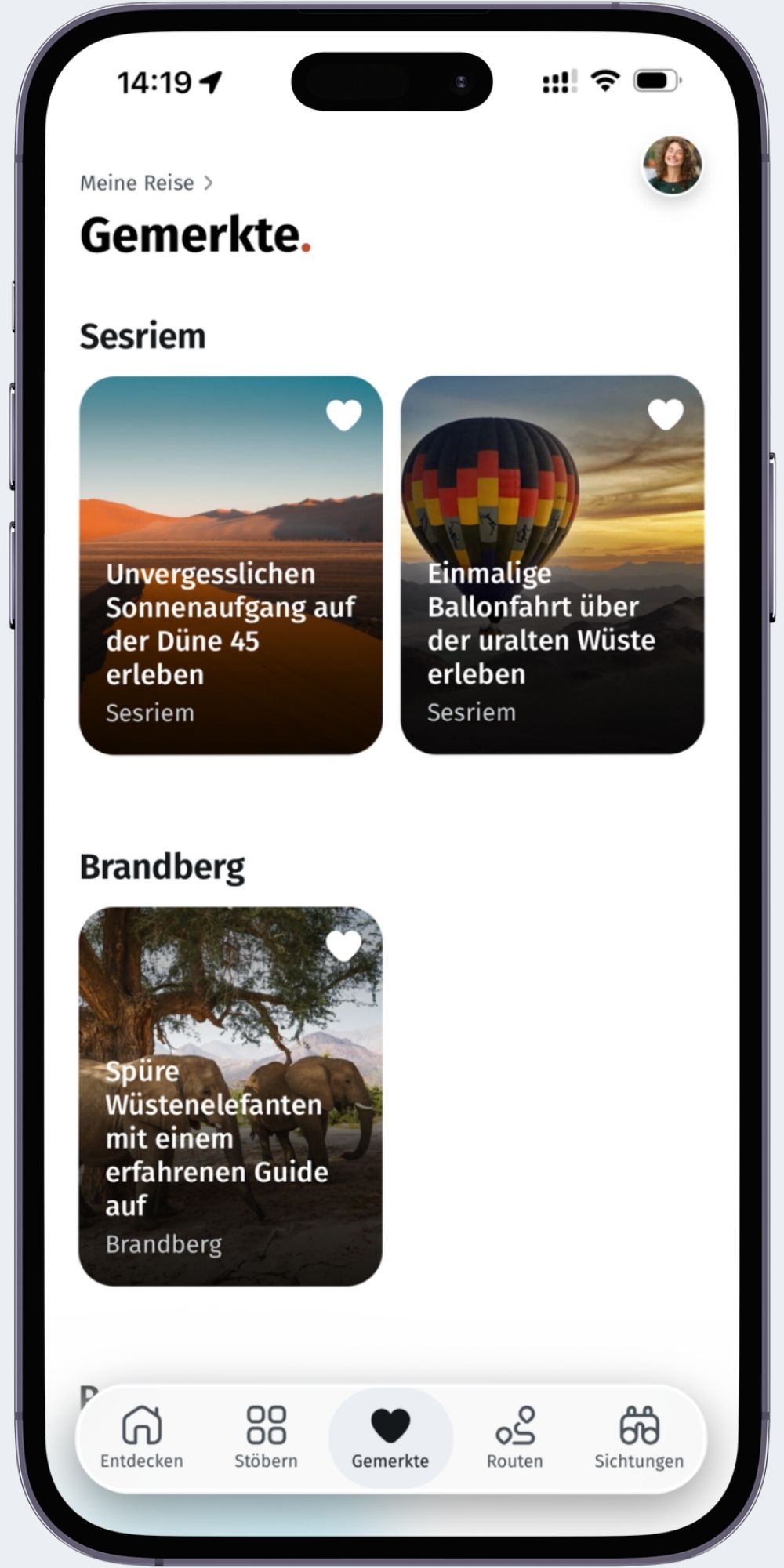Open the Sonnenaufgang auf der Düne 45 card
This screenshot has width=784, height=1568.
coord(230,596)
